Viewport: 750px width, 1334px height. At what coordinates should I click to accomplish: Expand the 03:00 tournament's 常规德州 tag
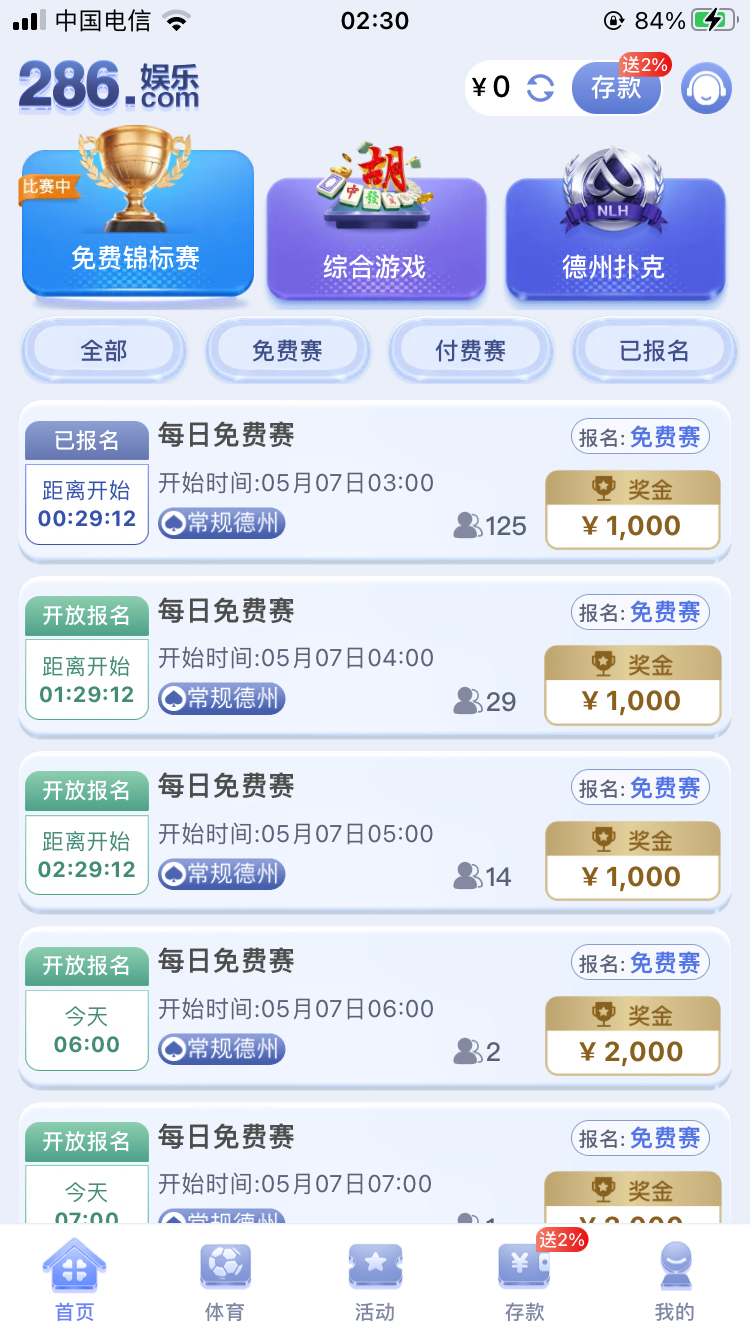221,523
